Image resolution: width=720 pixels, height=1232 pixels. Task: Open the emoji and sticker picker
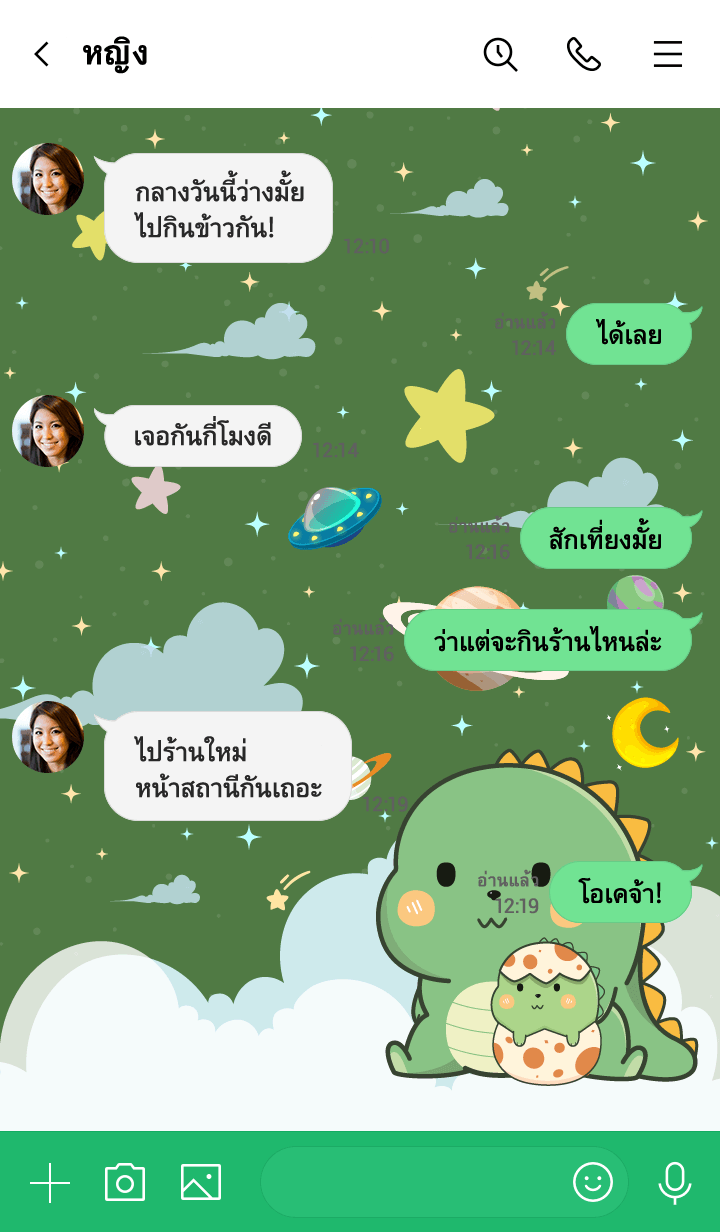click(592, 1182)
